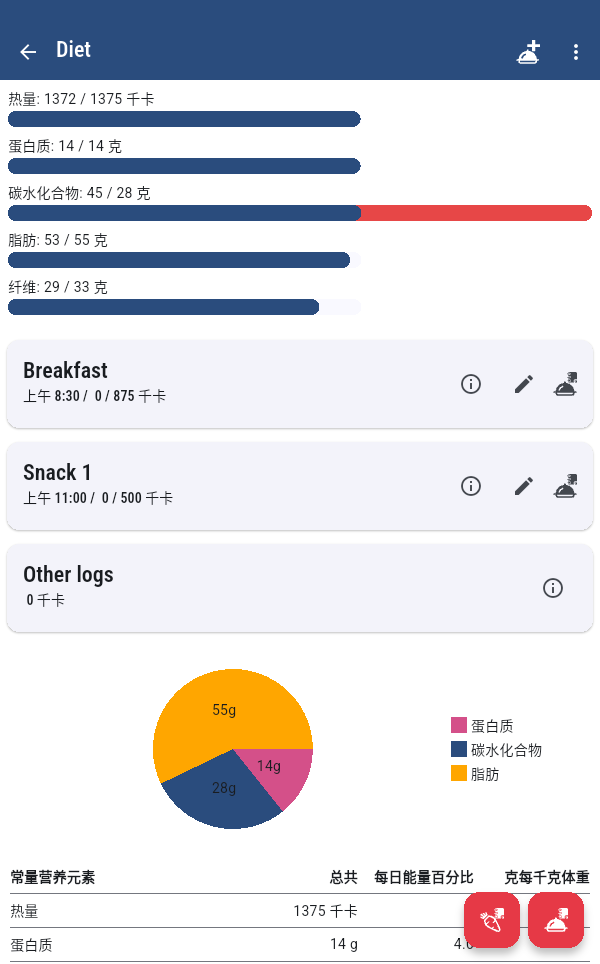The height and width of the screenshot is (964, 600).
Task: Go back using the arrow icon
Action: coord(28,52)
